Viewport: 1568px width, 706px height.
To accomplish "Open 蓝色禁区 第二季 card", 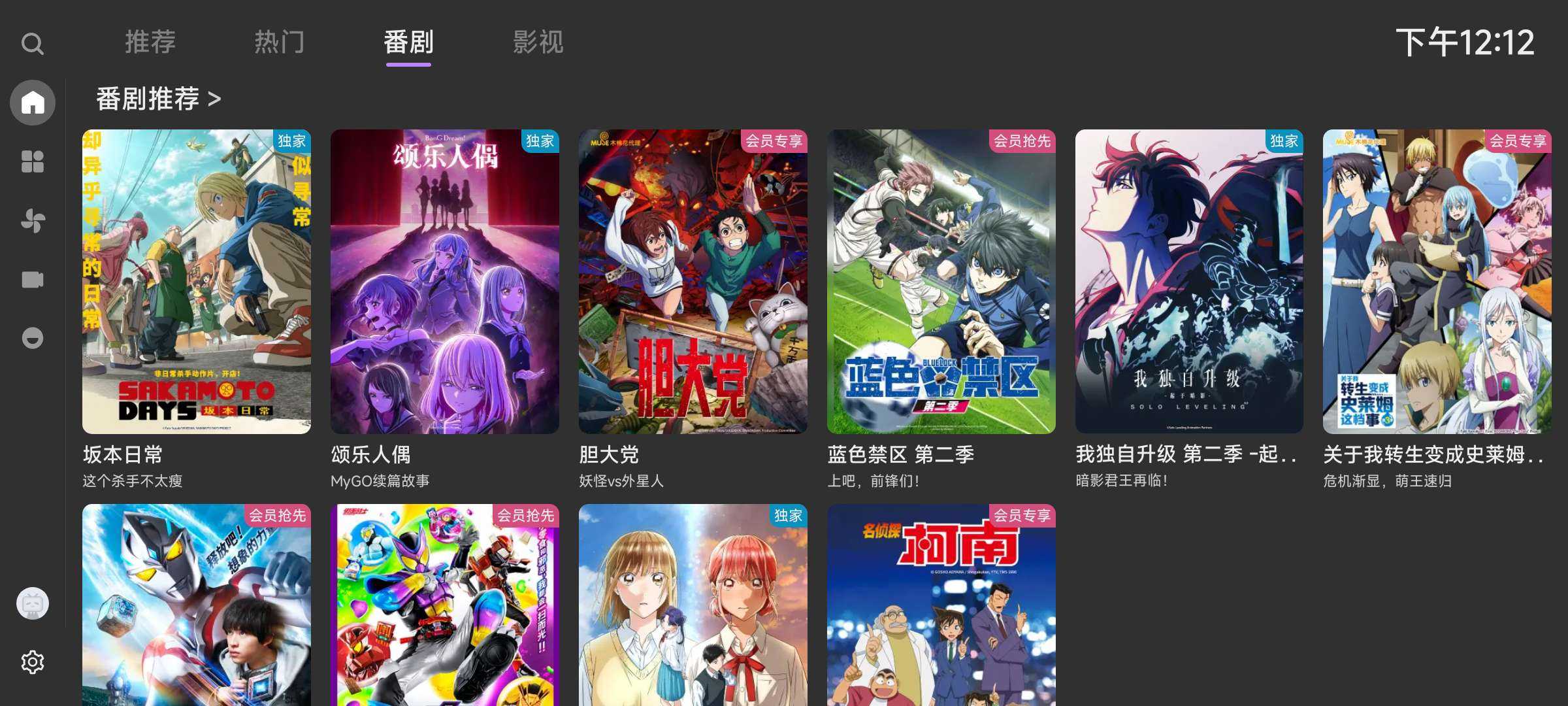I will [x=941, y=281].
